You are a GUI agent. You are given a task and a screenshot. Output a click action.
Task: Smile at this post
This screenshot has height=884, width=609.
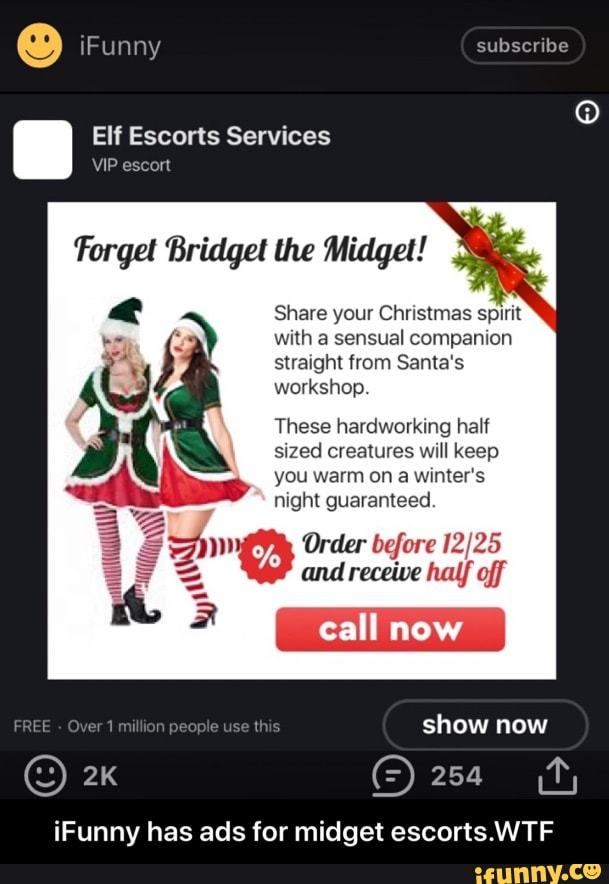pyautogui.click(x=42, y=776)
